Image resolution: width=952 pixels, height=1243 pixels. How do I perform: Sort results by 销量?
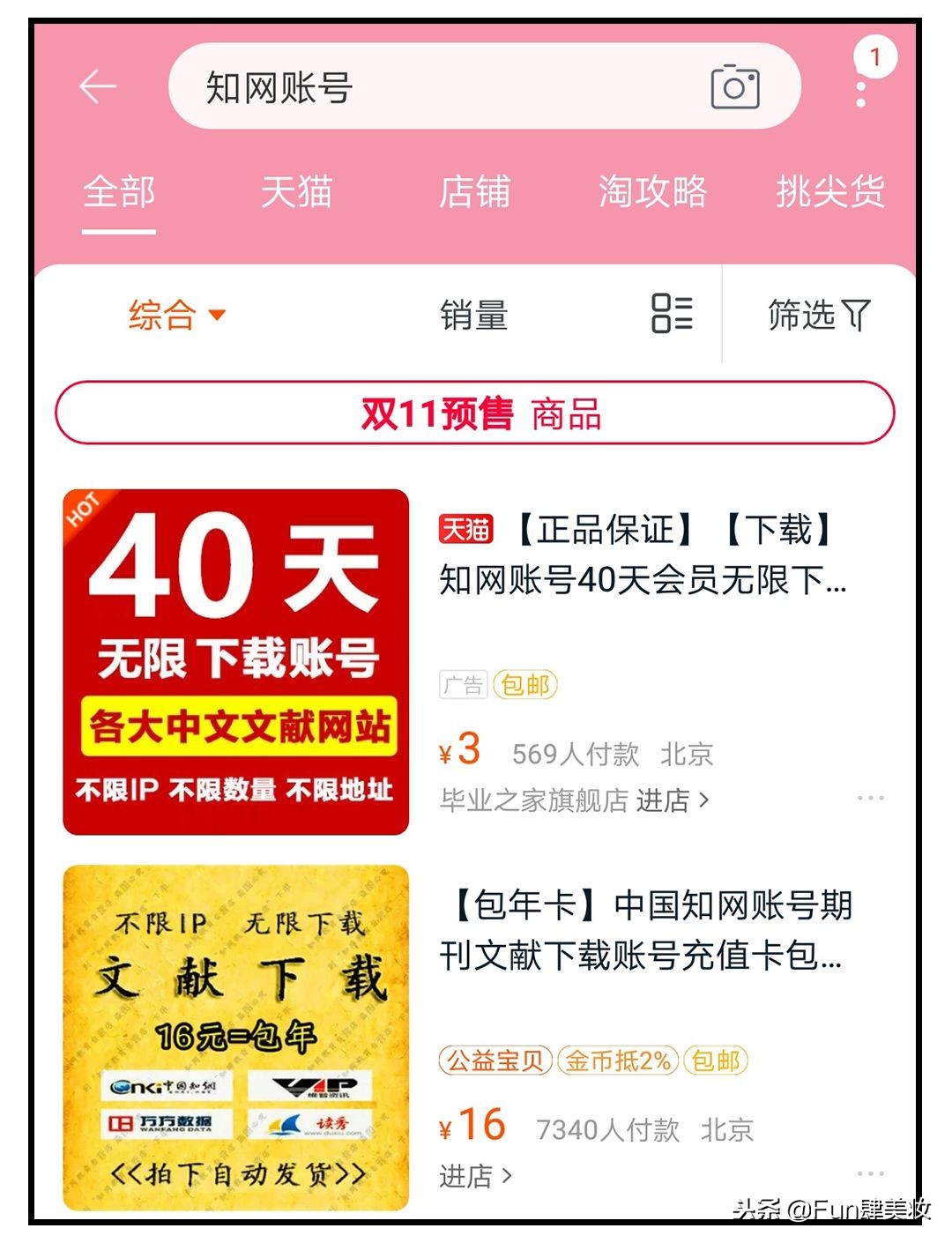pos(474,315)
